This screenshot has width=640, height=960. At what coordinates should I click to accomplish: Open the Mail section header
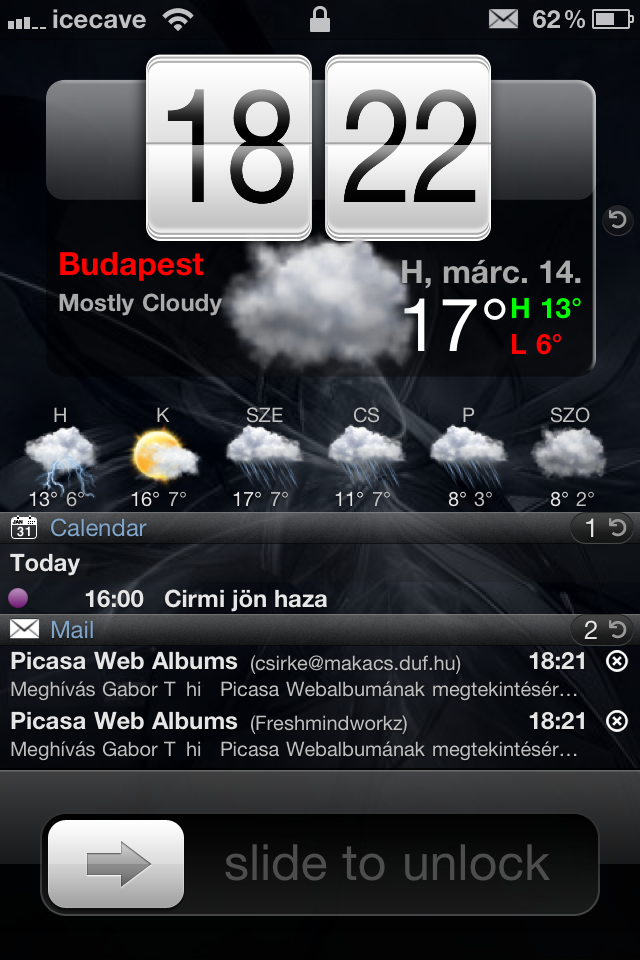click(x=72, y=629)
